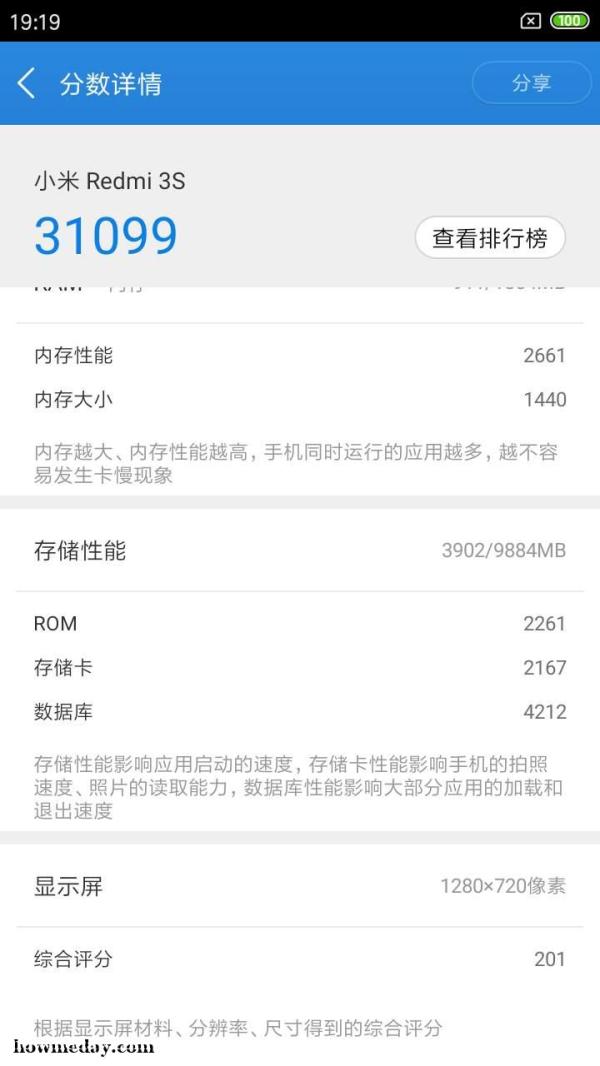Go back from the 分数详情 page

click(x=26, y=84)
